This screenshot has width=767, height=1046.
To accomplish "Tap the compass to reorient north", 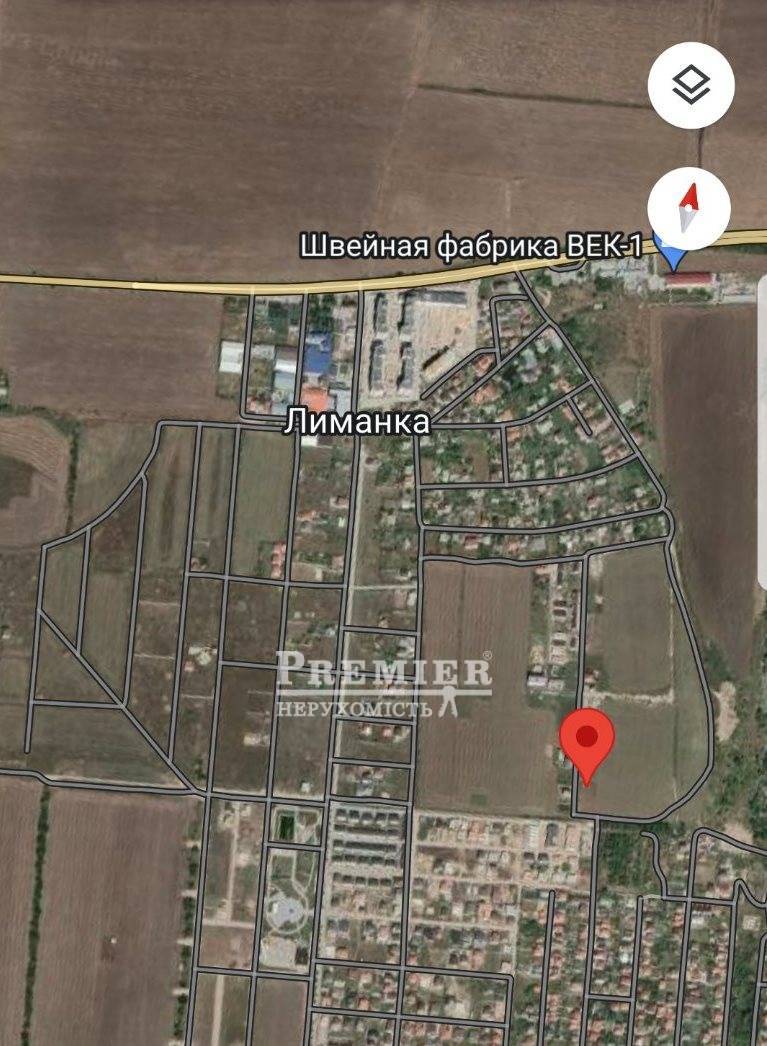I will (x=689, y=208).
